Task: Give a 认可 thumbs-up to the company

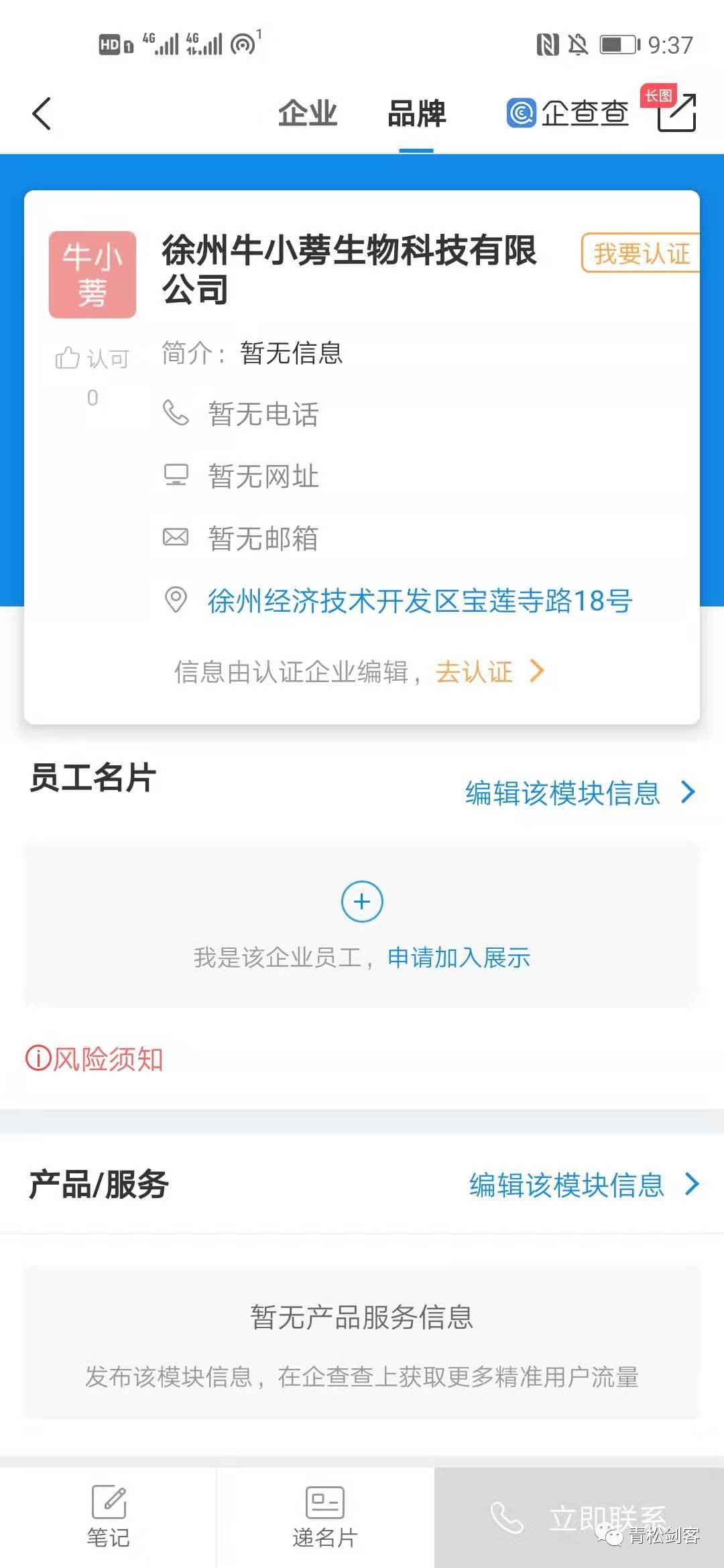Action: (x=92, y=359)
